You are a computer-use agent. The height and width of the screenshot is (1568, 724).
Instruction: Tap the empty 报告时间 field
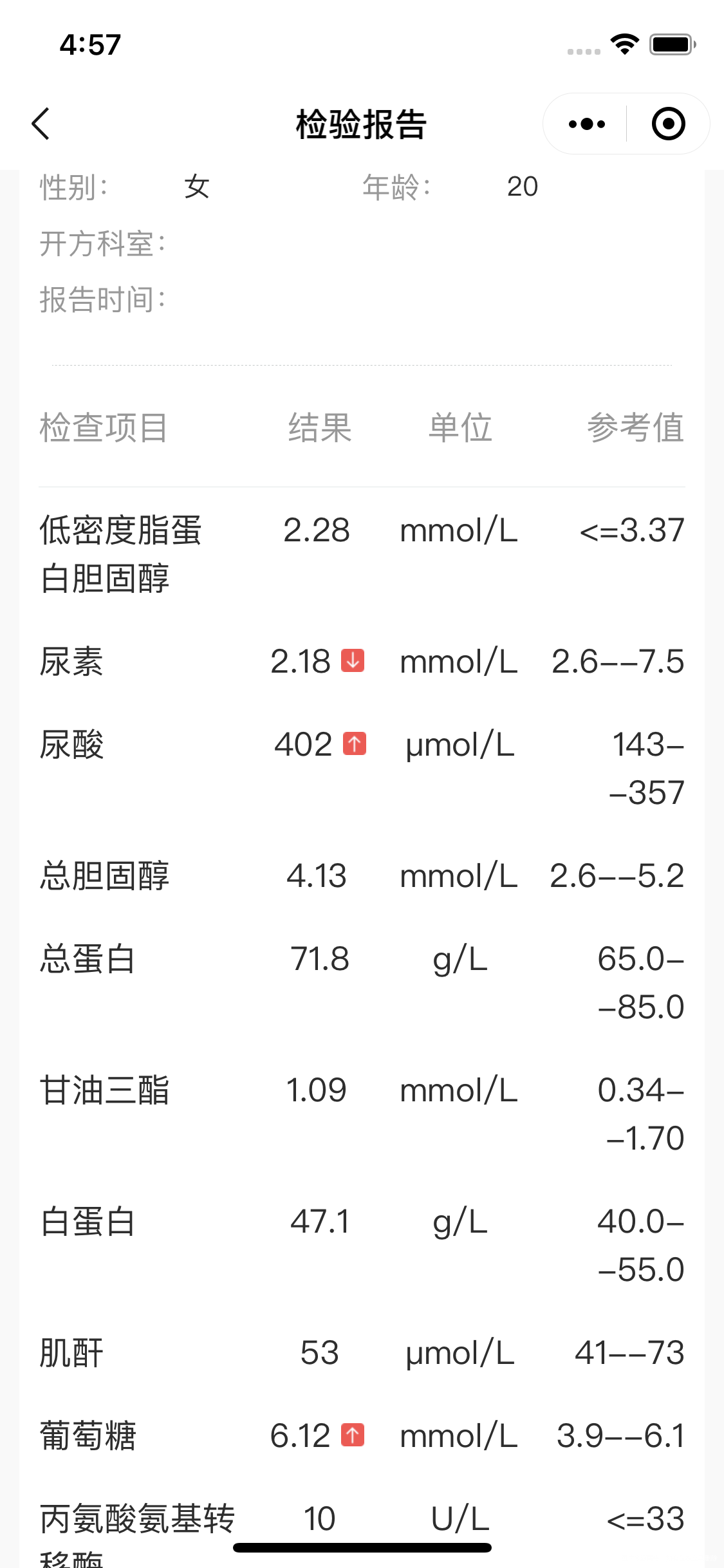257,298
